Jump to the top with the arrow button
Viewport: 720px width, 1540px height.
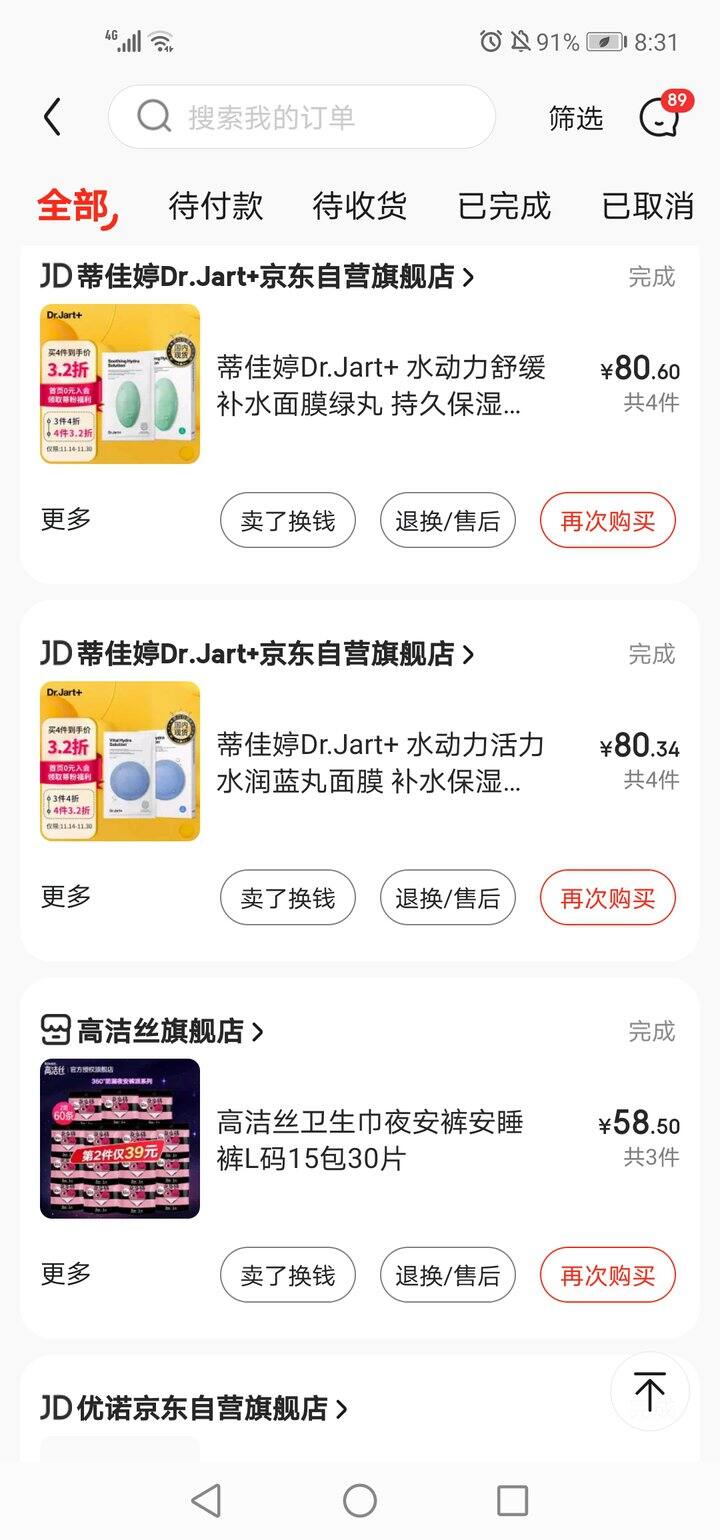pos(650,1391)
